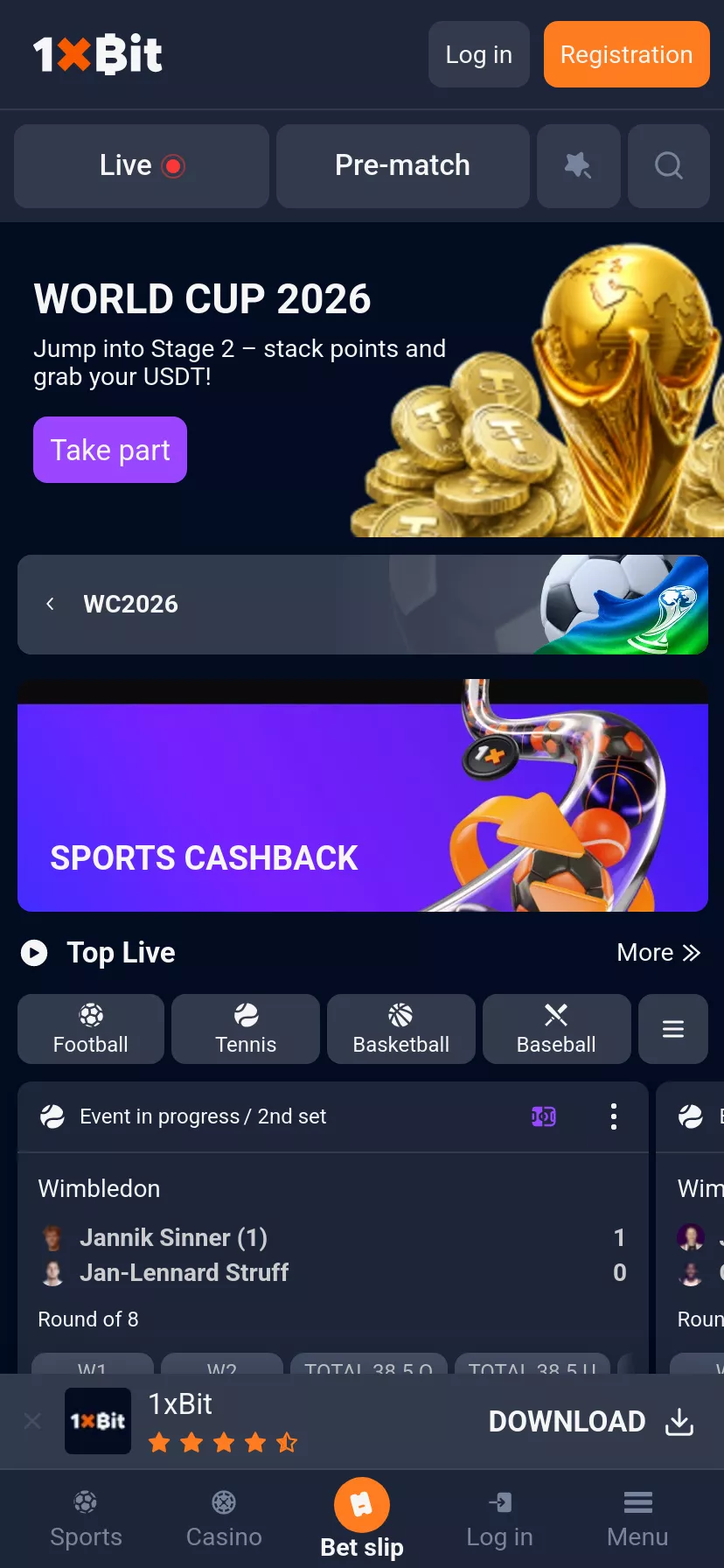Open search with the magnifier icon
Screen dimensions: 724x1568
pyautogui.click(x=669, y=165)
